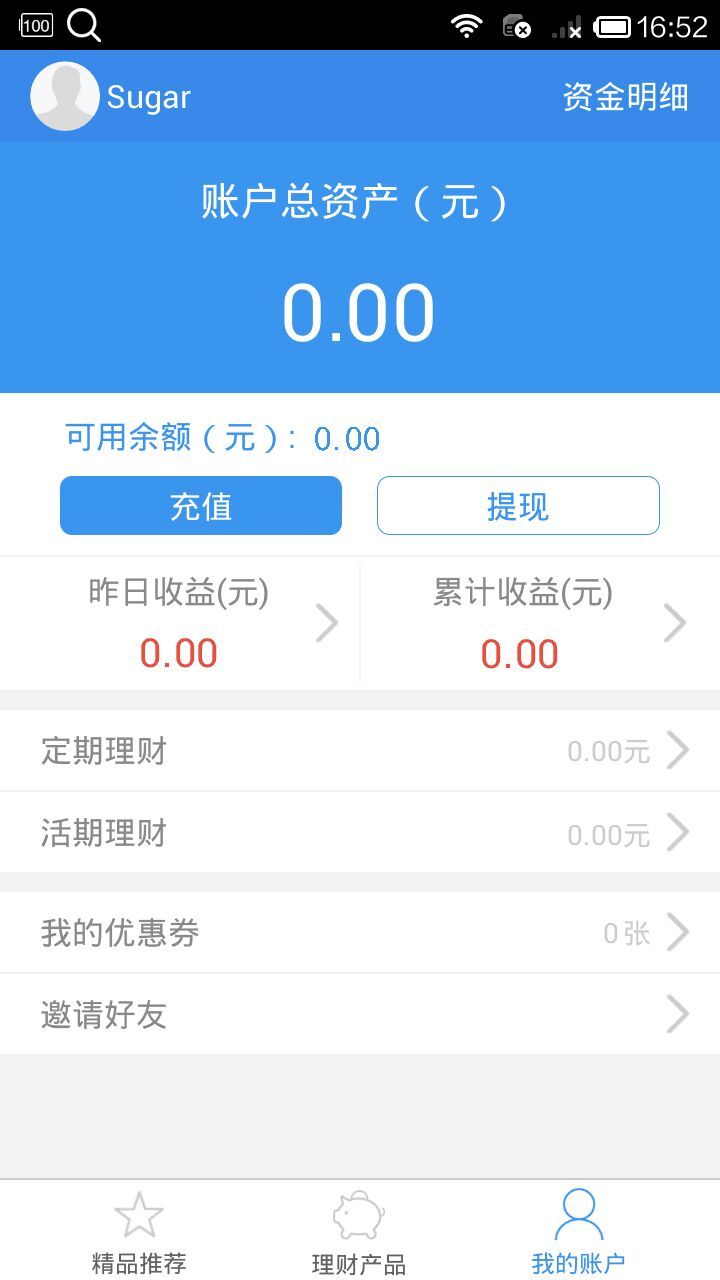
Task: Tap the Wi-Fi status bar icon
Action: (466, 25)
